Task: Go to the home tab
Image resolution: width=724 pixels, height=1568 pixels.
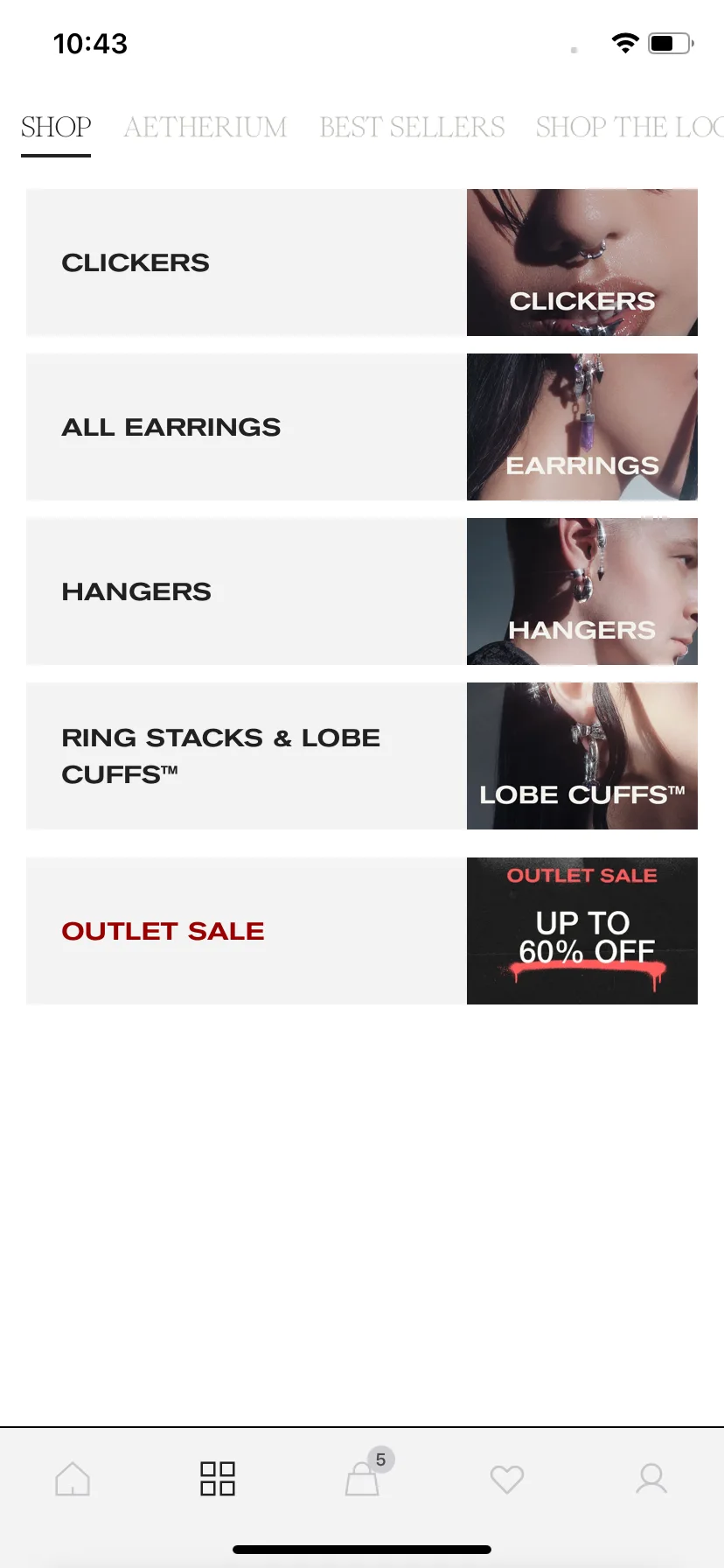Action: [73, 1479]
